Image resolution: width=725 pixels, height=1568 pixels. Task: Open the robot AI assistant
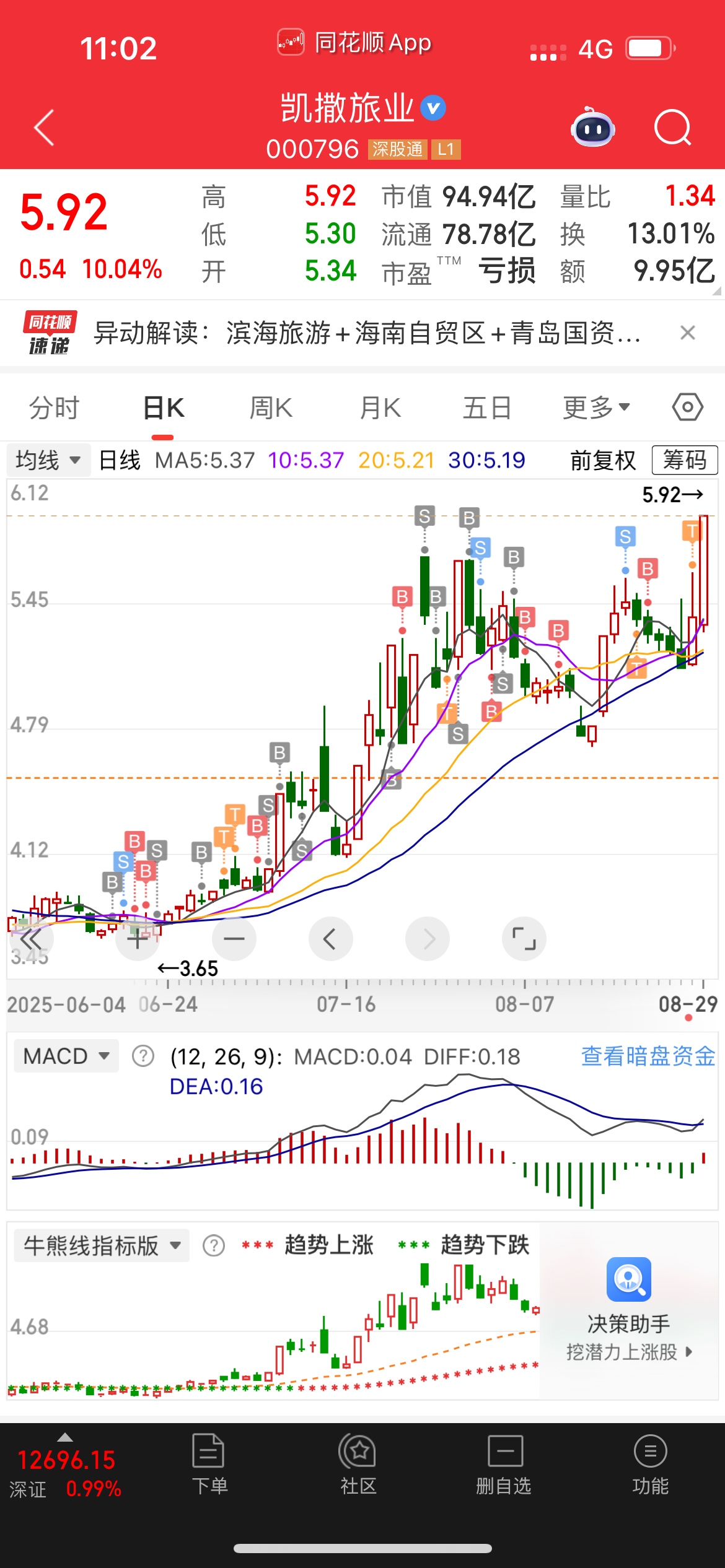tap(592, 128)
